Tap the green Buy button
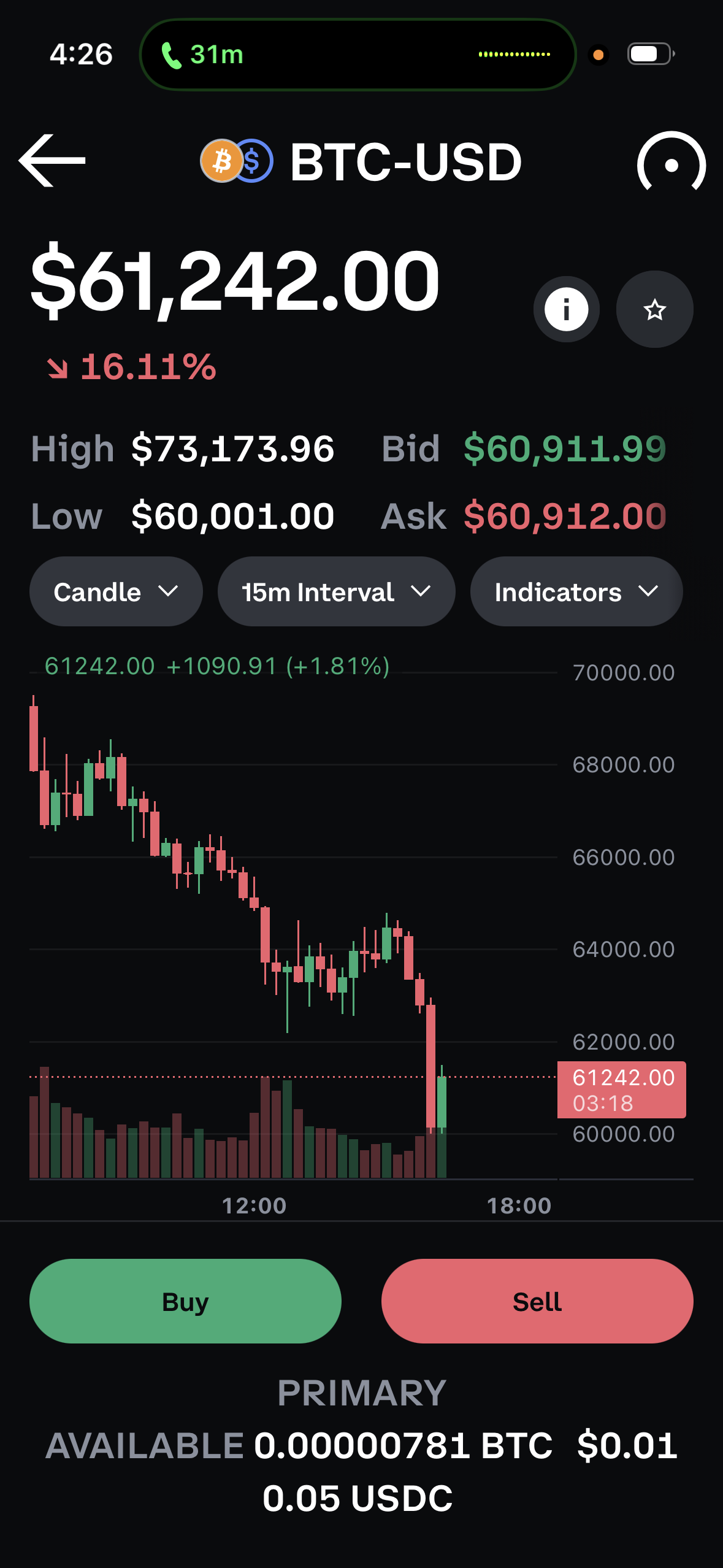 pyautogui.click(x=185, y=1301)
